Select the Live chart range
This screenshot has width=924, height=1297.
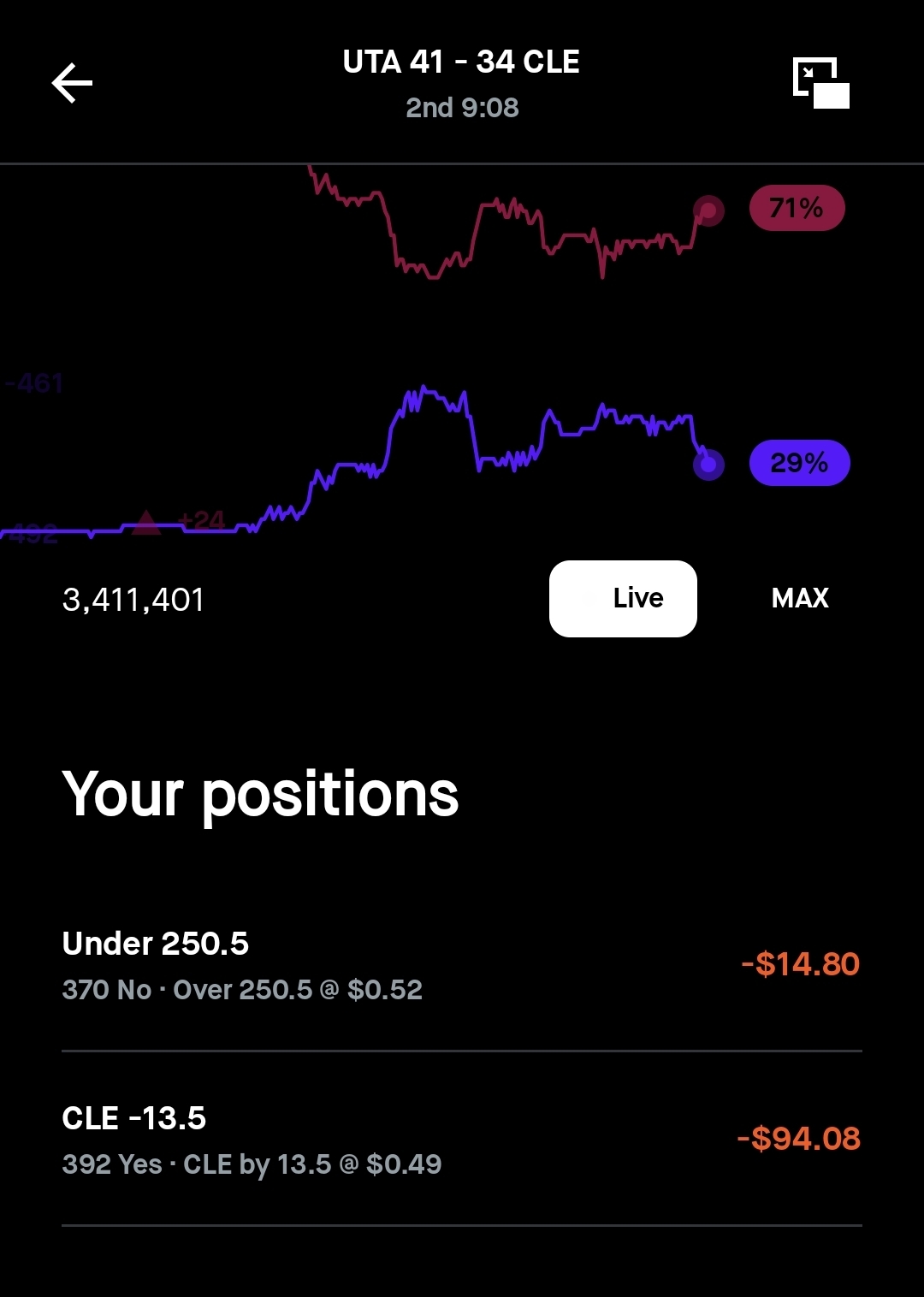(623, 599)
